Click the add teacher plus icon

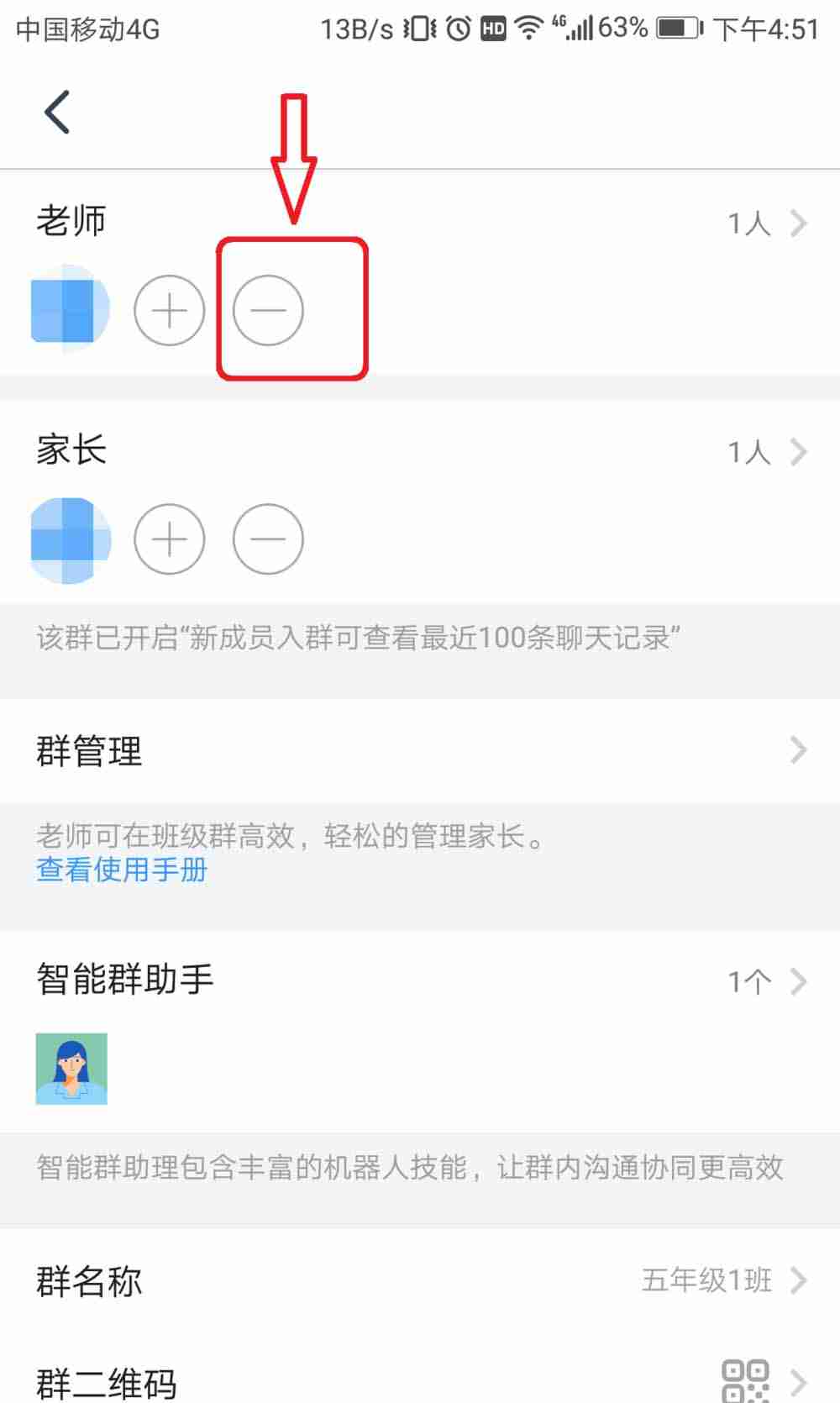point(170,310)
